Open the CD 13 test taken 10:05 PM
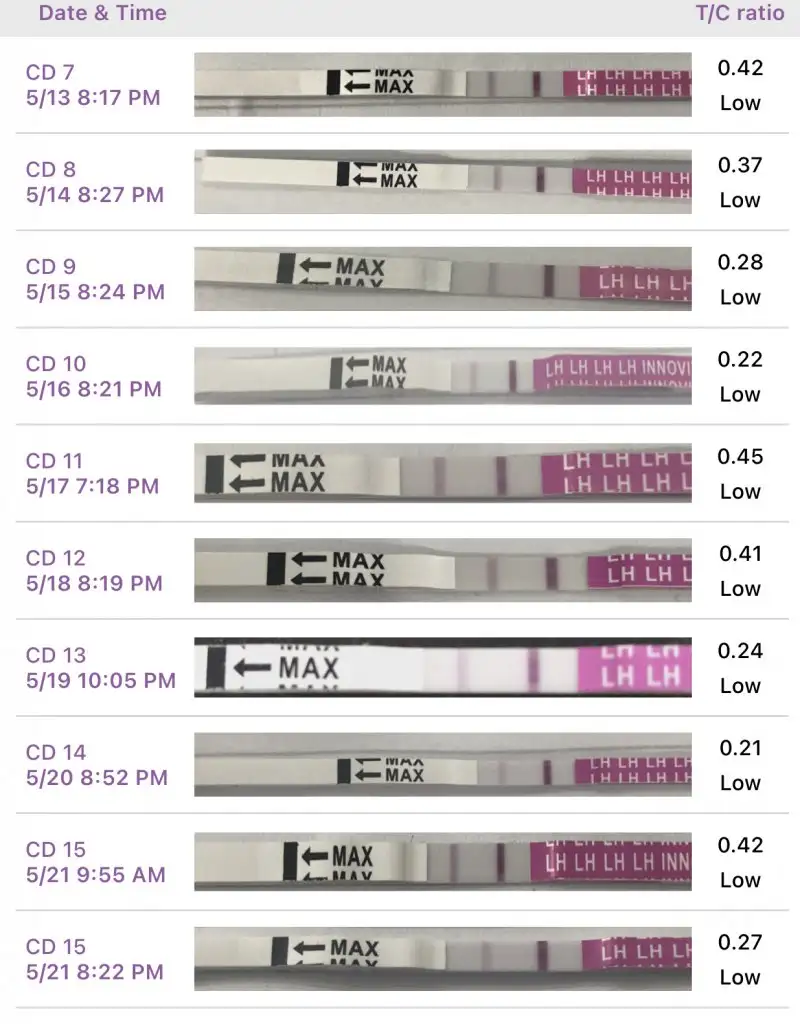The image size is (800, 1024). (400, 667)
